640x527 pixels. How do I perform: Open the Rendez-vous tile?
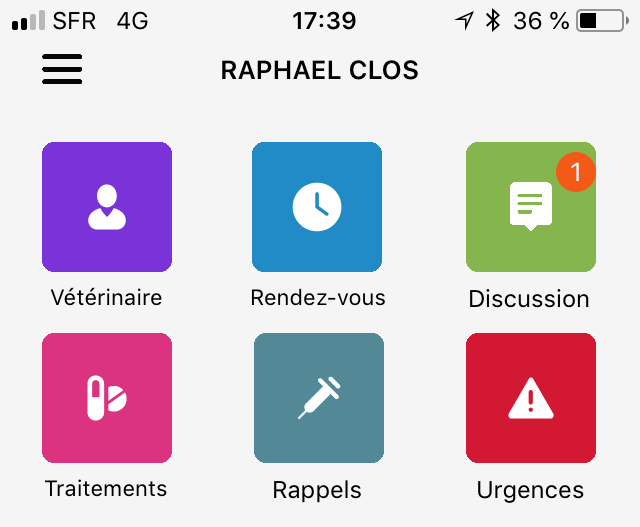(317, 207)
